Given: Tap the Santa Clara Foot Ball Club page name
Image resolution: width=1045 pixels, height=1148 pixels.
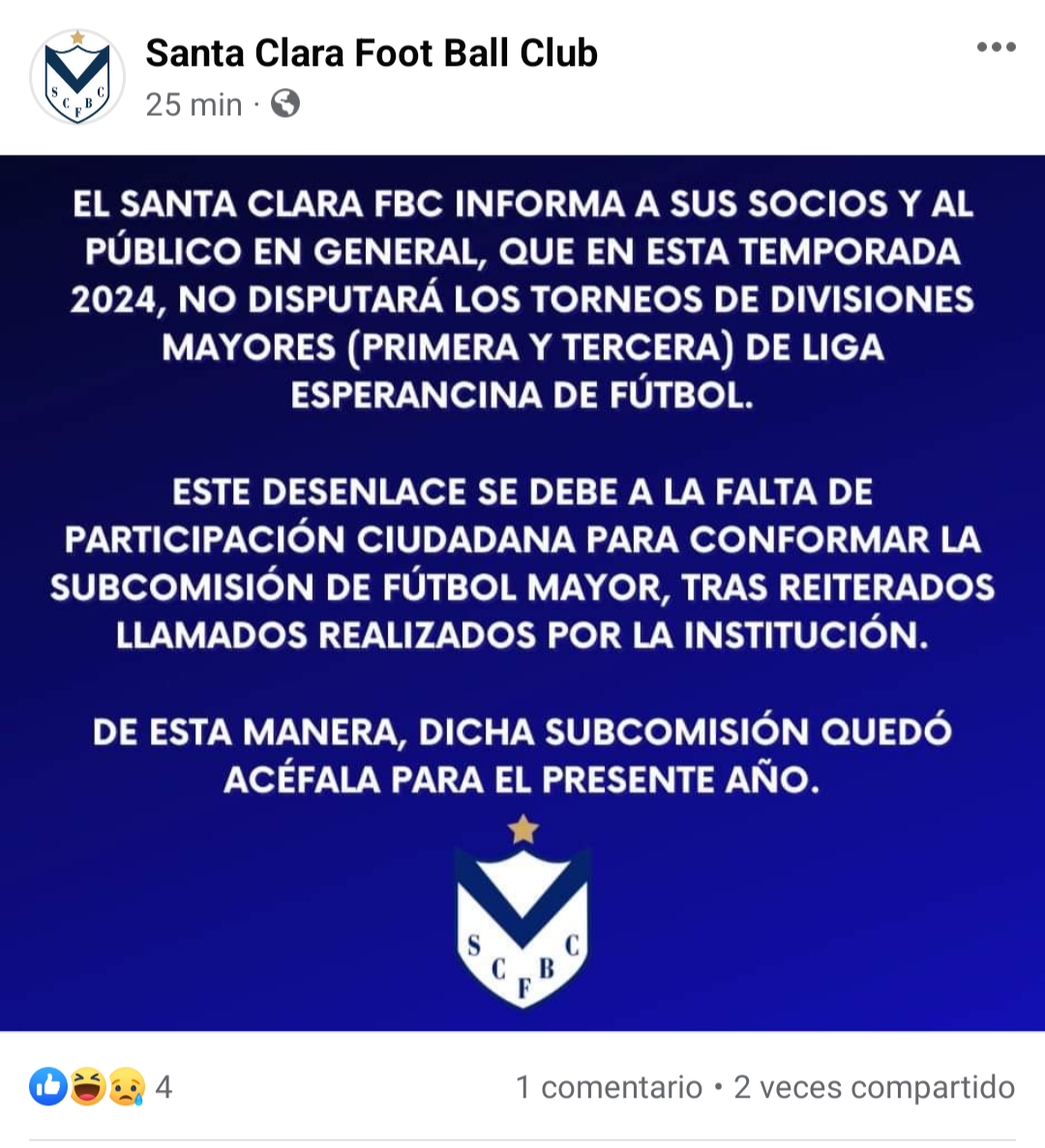Looking at the screenshot, I should coord(372,53).
